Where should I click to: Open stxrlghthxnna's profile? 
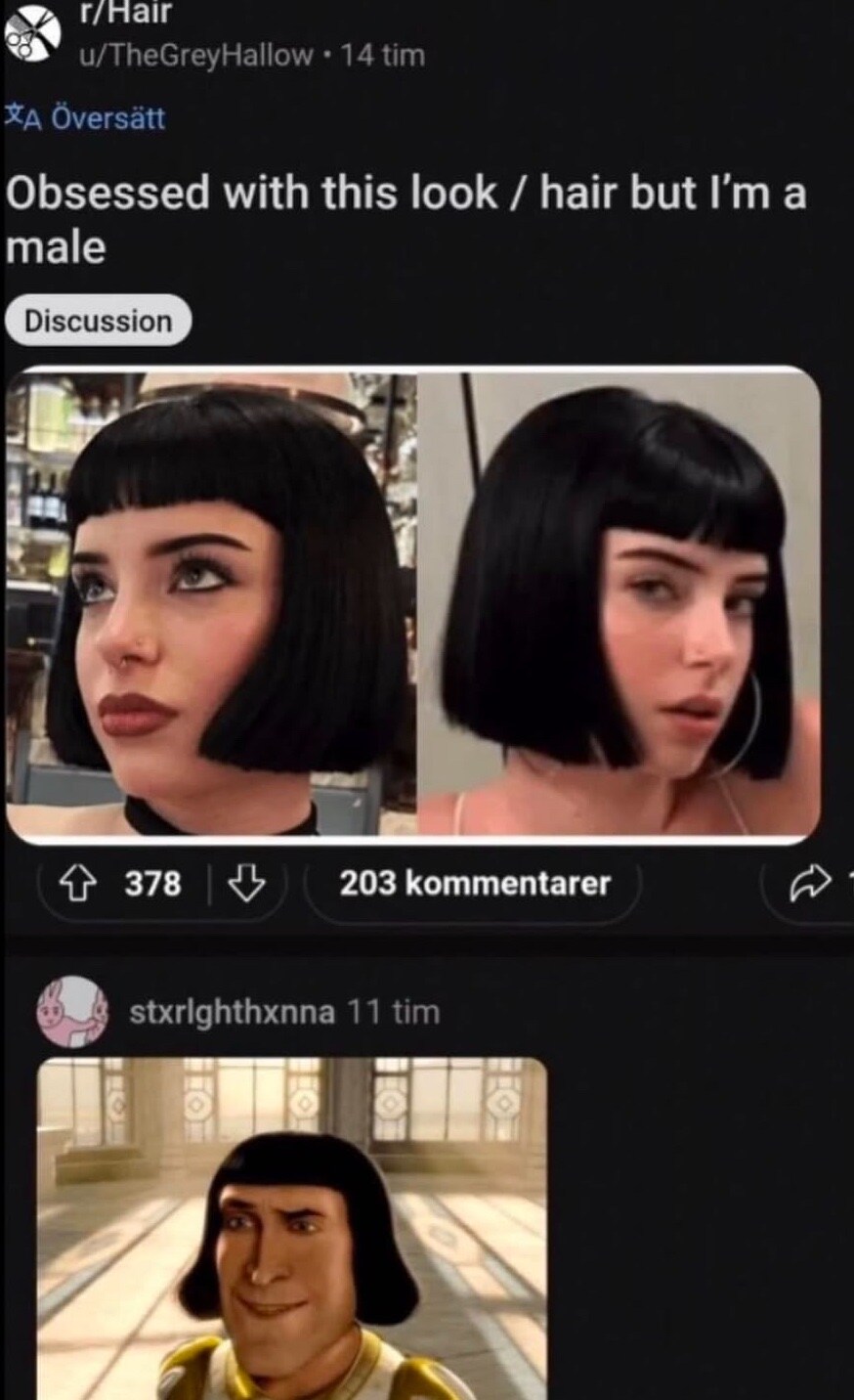(x=232, y=1011)
